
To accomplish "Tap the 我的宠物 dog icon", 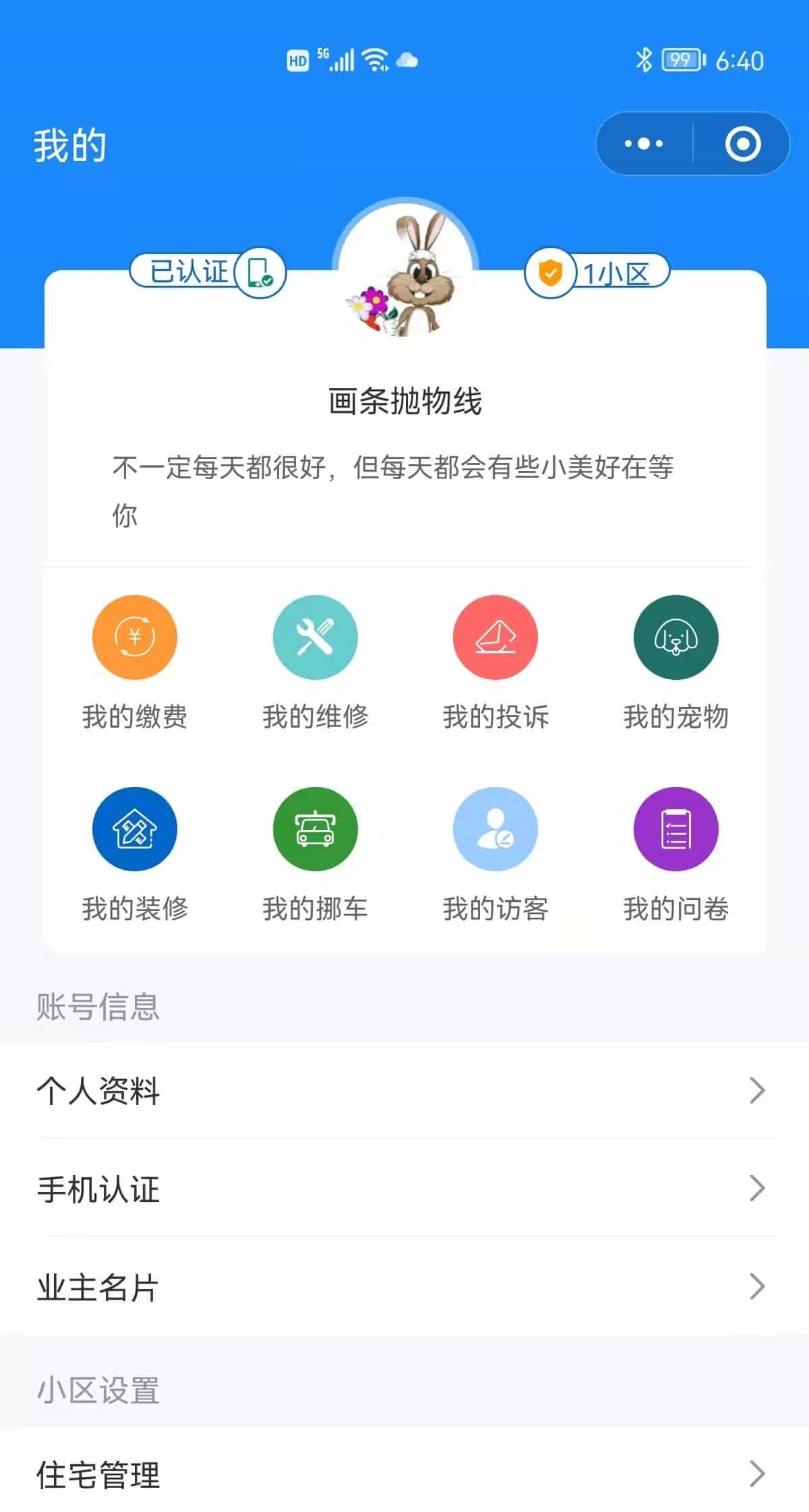I will click(676, 637).
